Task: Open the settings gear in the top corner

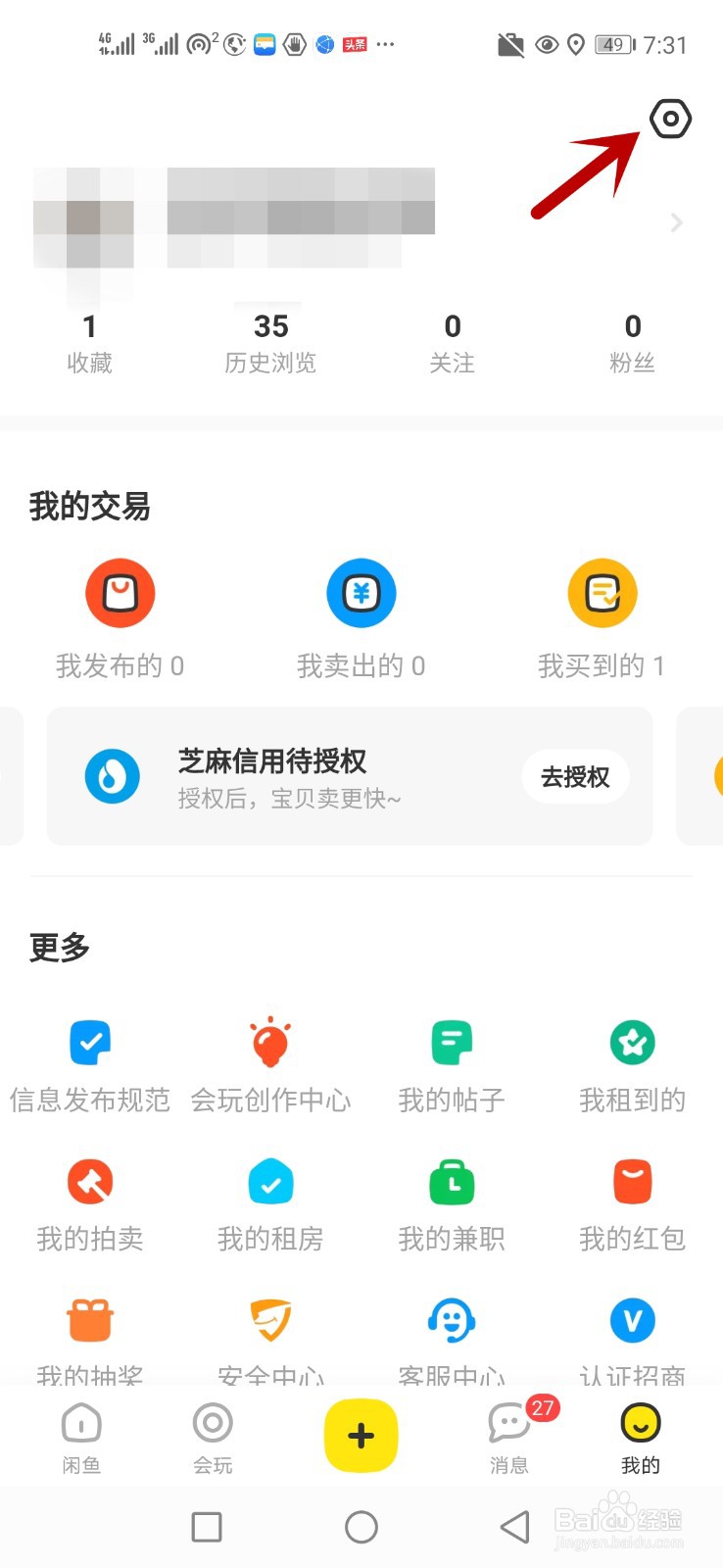Action: (670, 120)
